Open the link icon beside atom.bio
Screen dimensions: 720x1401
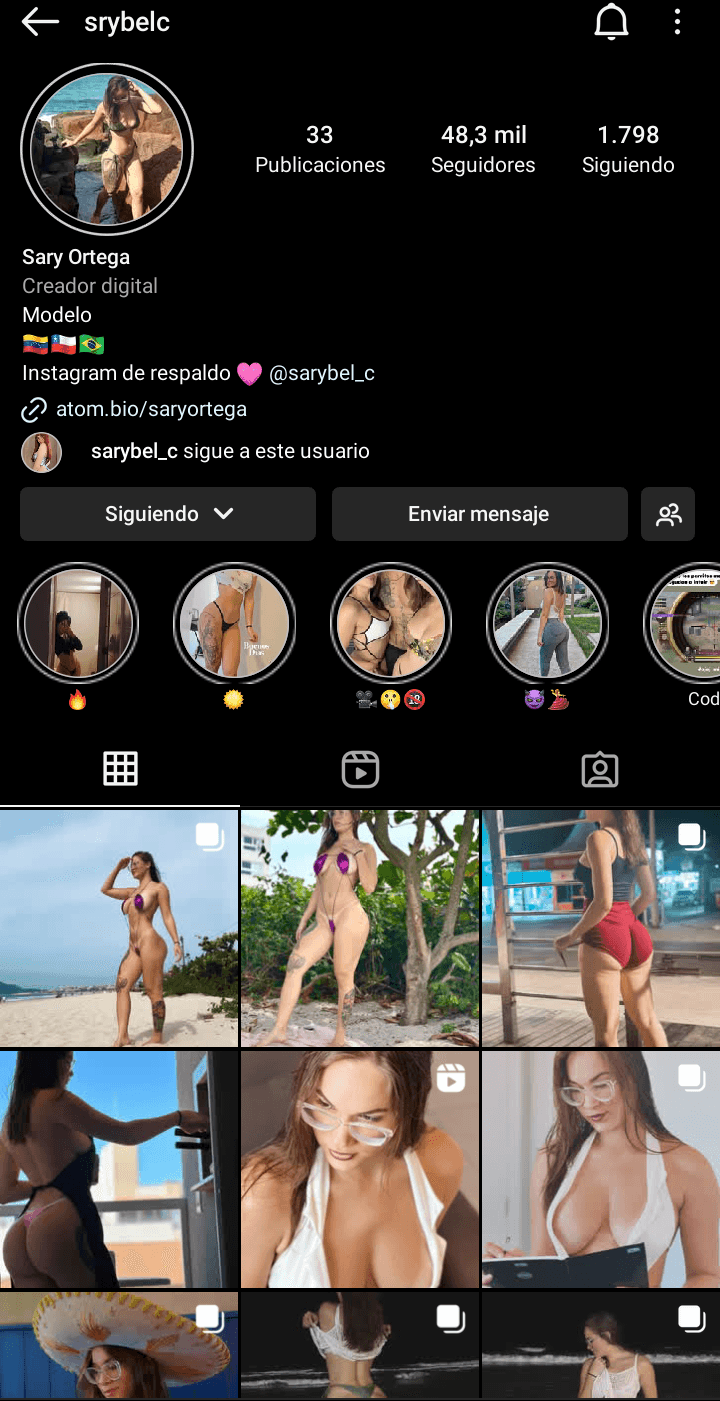33,409
